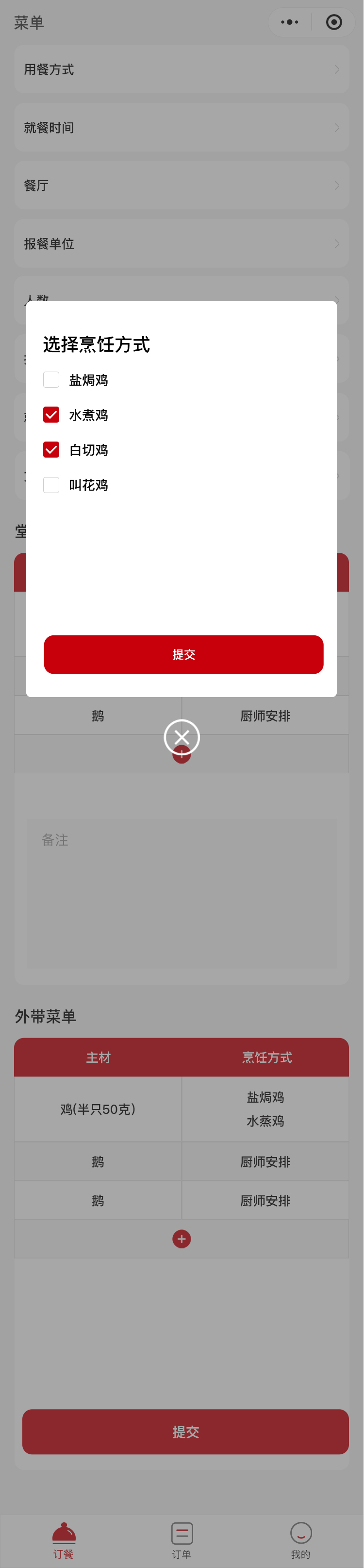The image size is (364, 1568).
Task: Close the mini program via target icon
Action: click(333, 22)
